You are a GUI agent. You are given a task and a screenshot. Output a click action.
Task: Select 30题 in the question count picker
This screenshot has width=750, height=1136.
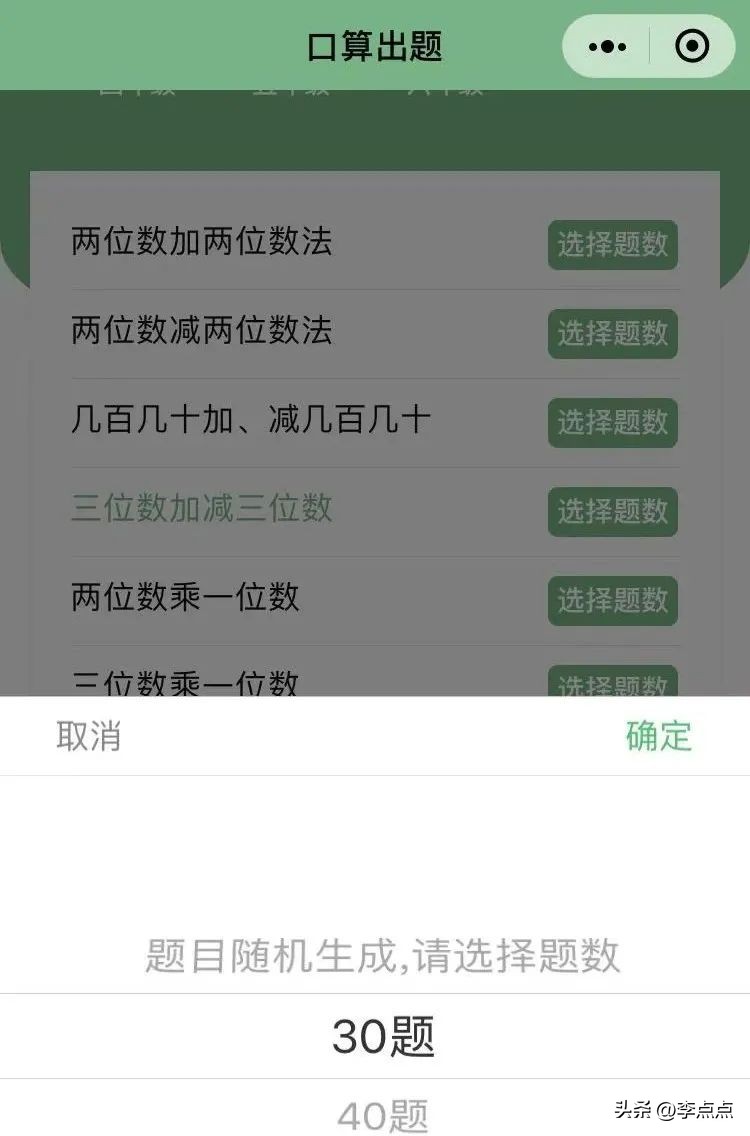385,1036
